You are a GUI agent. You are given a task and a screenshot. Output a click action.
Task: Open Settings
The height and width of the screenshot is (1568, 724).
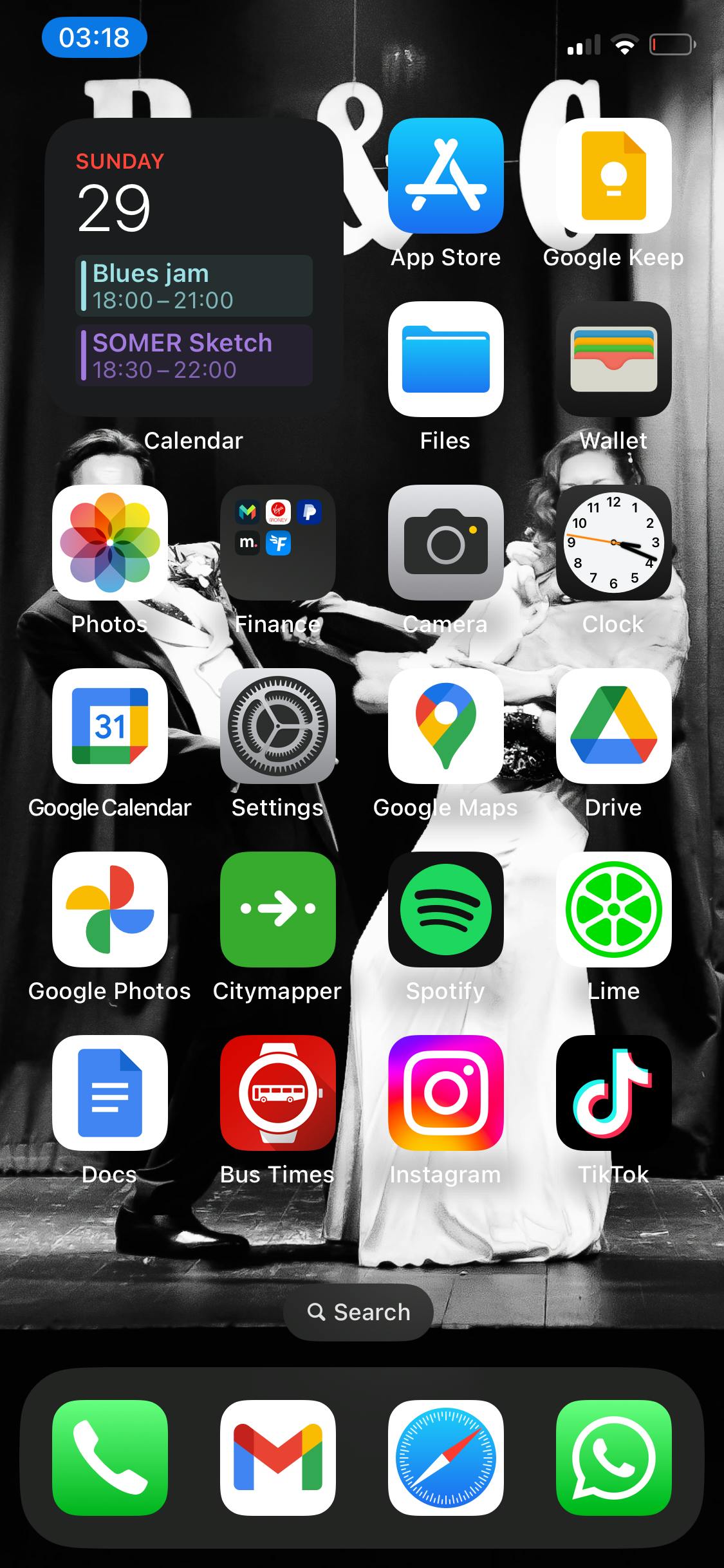coord(277,726)
